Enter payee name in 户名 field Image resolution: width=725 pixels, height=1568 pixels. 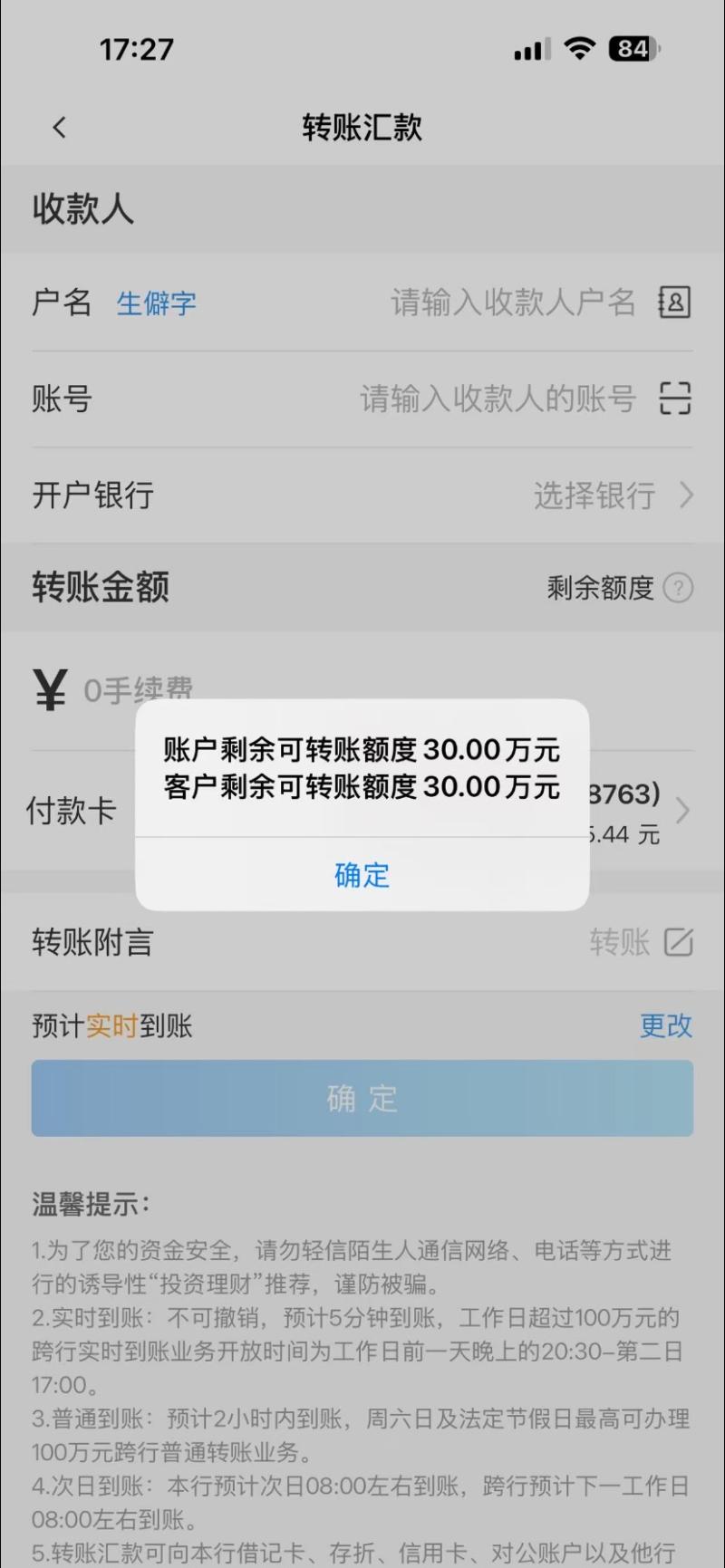(x=512, y=303)
